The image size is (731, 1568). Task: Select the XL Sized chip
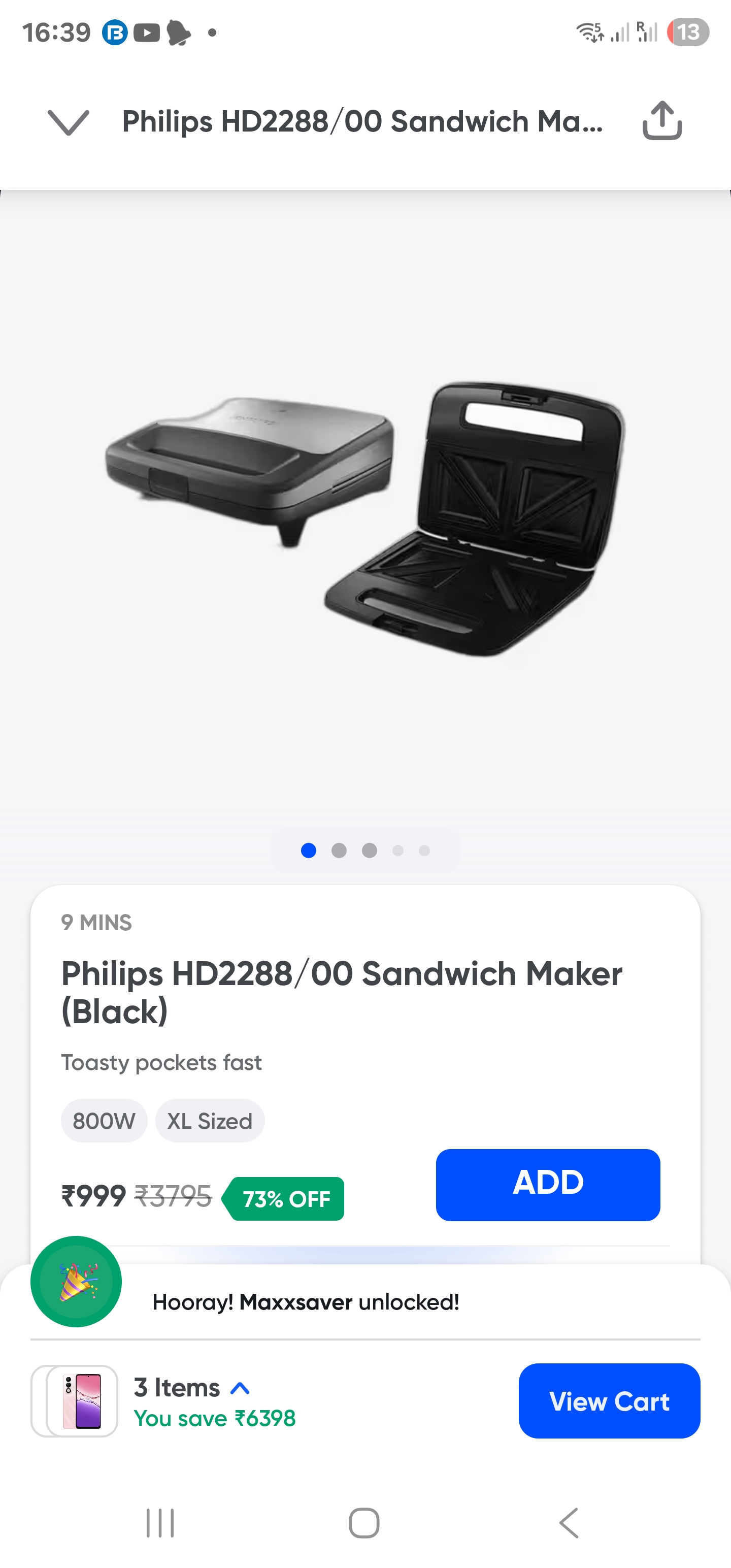tap(210, 1121)
